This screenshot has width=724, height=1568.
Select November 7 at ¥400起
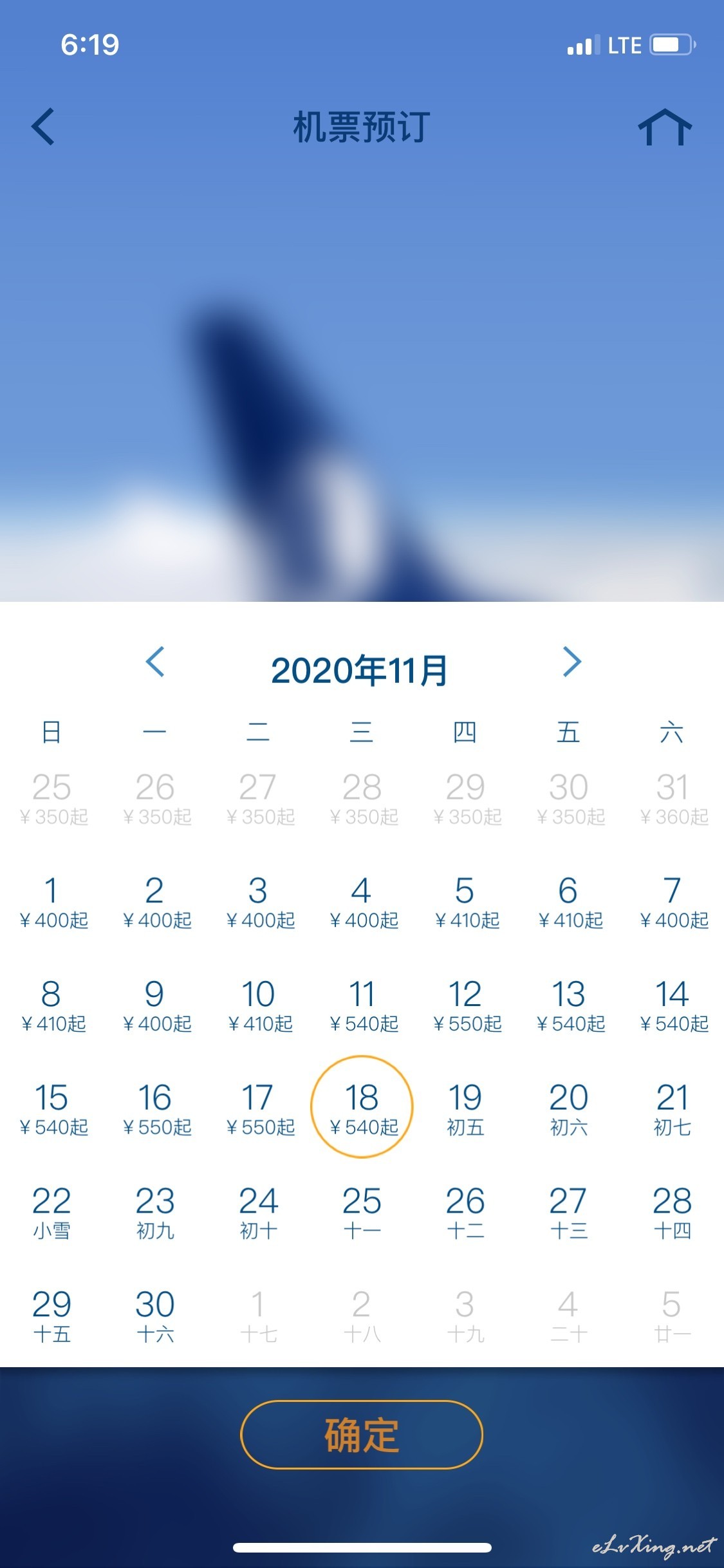click(674, 902)
